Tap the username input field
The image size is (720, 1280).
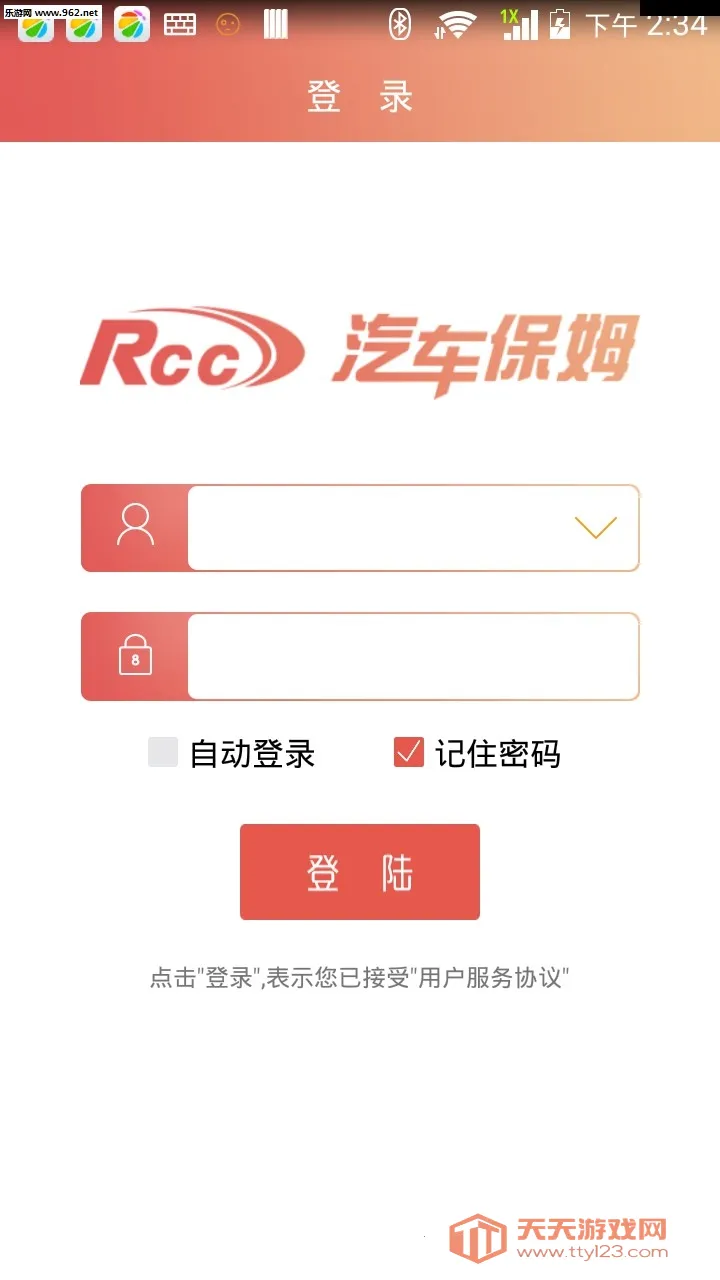tap(380, 528)
